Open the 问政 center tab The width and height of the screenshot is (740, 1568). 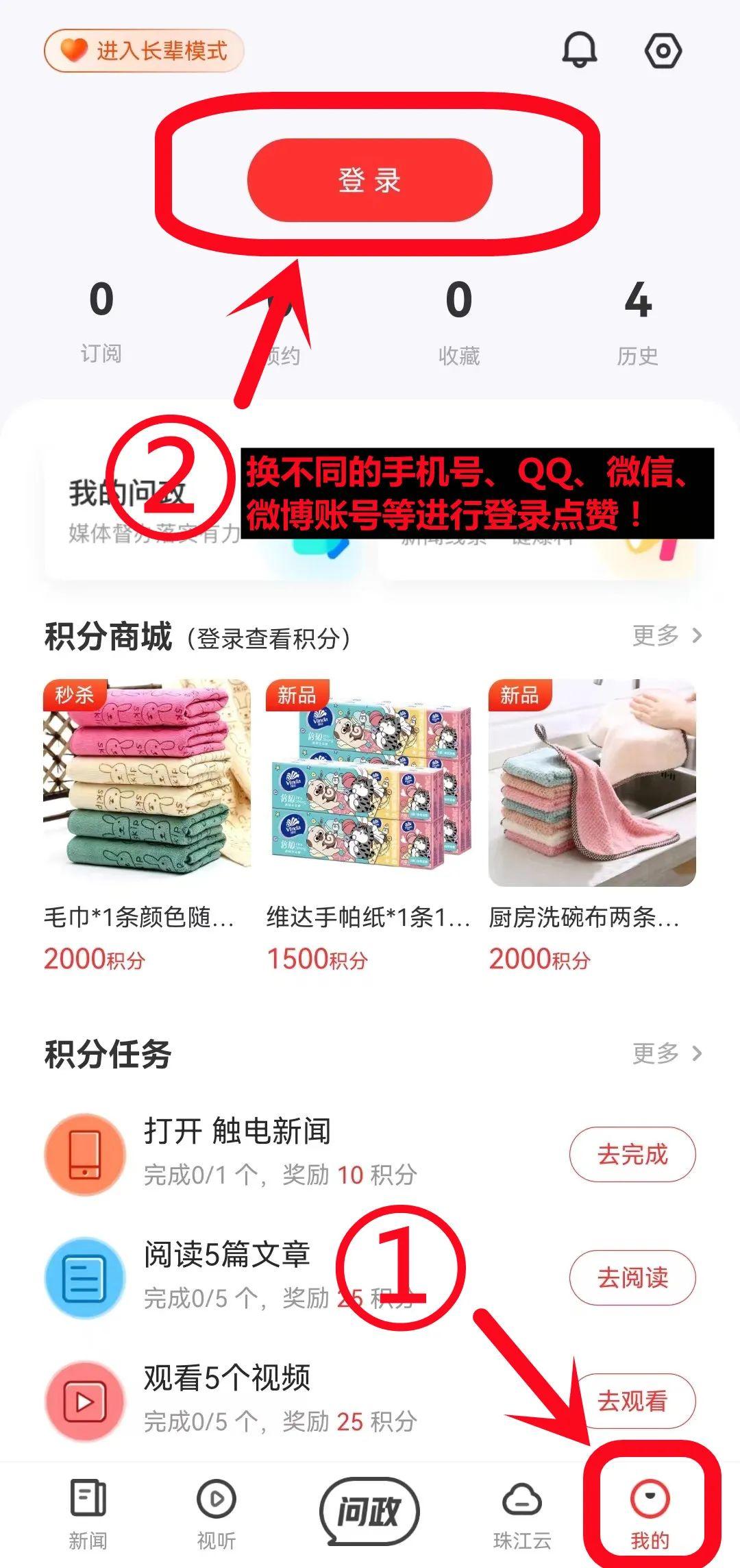[369, 1510]
